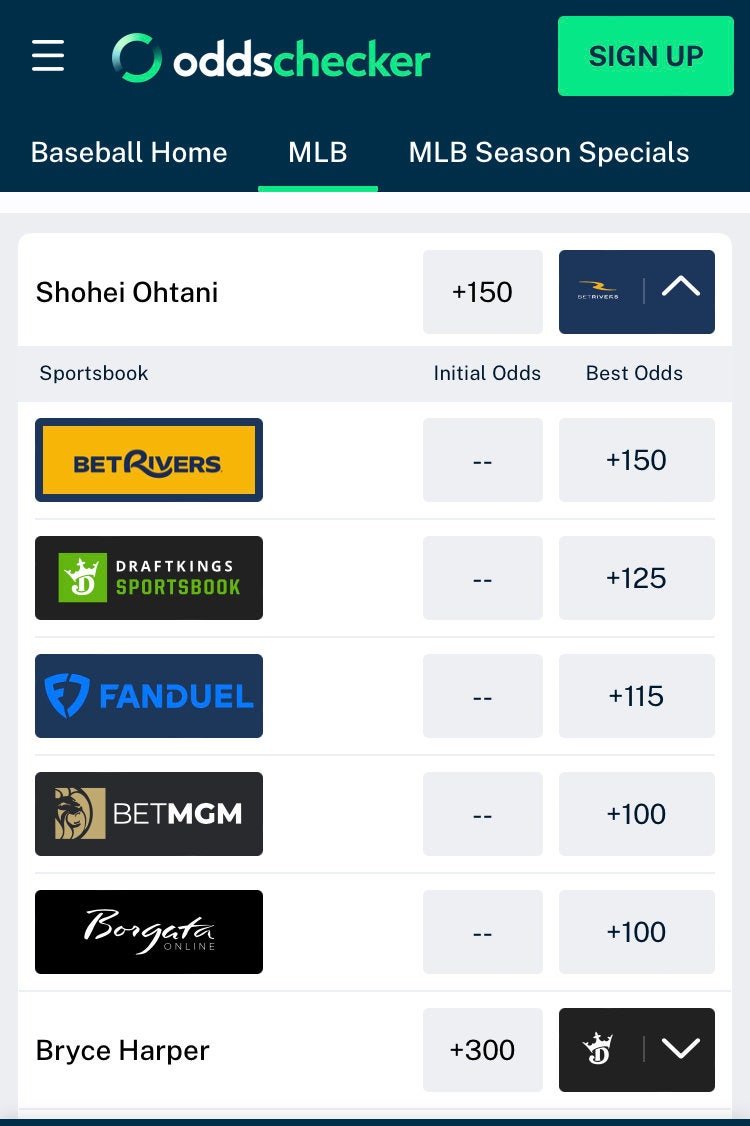Screen dimensions: 750x1126
Task: Open the BetRivers sportsbook logo
Action: (x=149, y=460)
